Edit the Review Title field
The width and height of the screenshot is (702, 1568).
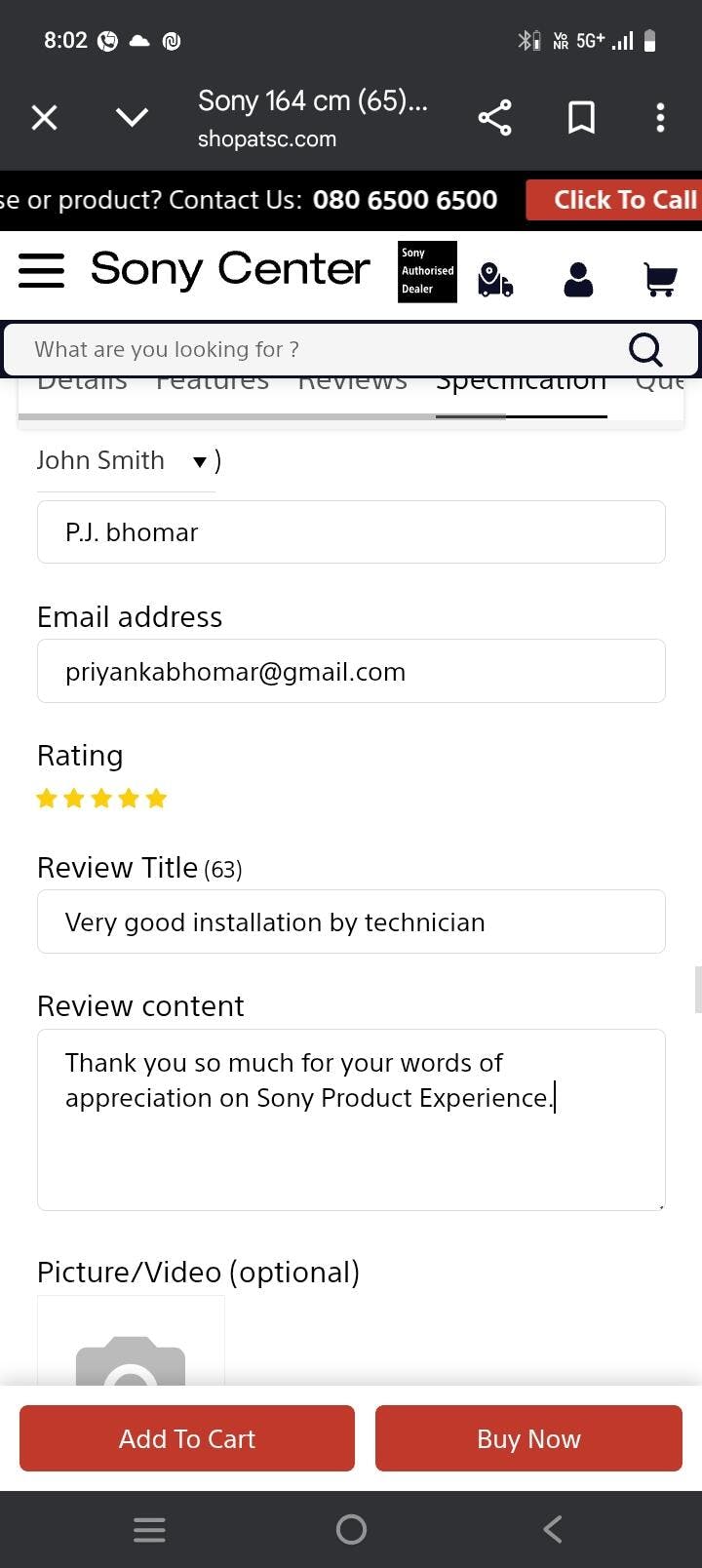(x=351, y=922)
